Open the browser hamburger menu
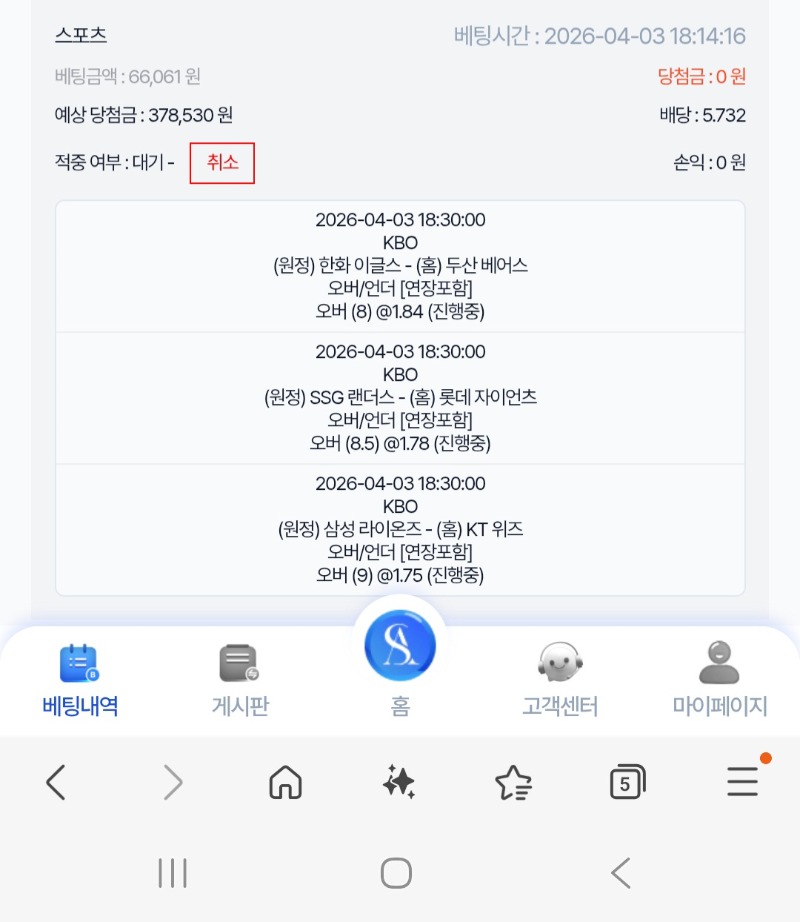 pyautogui.click(x=742, y=782)
